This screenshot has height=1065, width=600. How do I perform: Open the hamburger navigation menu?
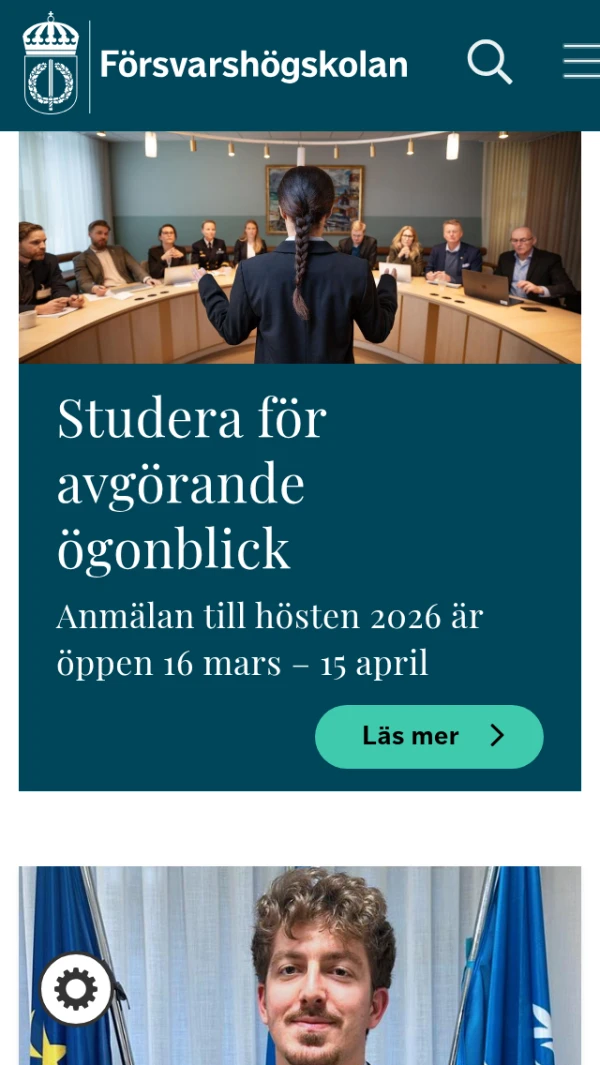click(x=581, y=62)
